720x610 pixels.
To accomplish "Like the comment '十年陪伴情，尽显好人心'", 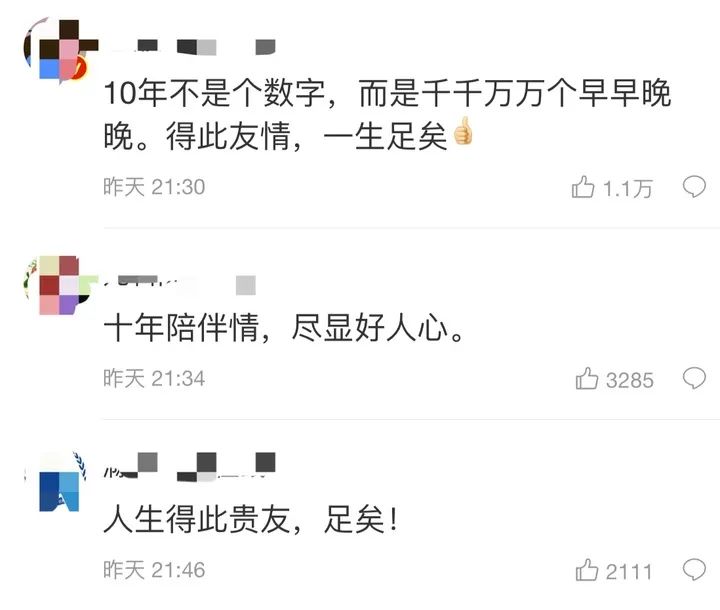I will (587, 379).
